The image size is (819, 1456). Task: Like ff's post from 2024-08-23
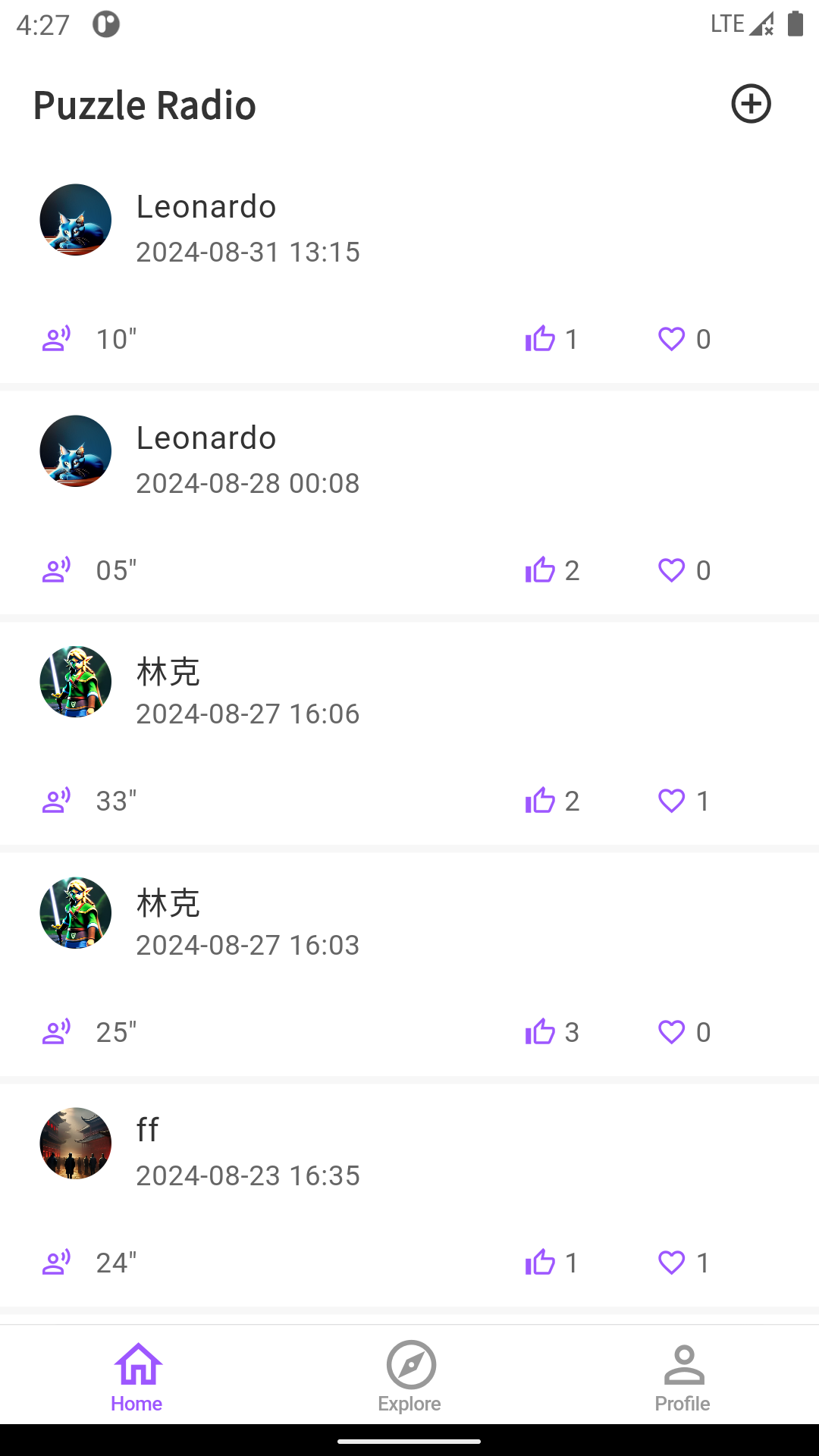pyautogui.click(x=540, y=1263)
